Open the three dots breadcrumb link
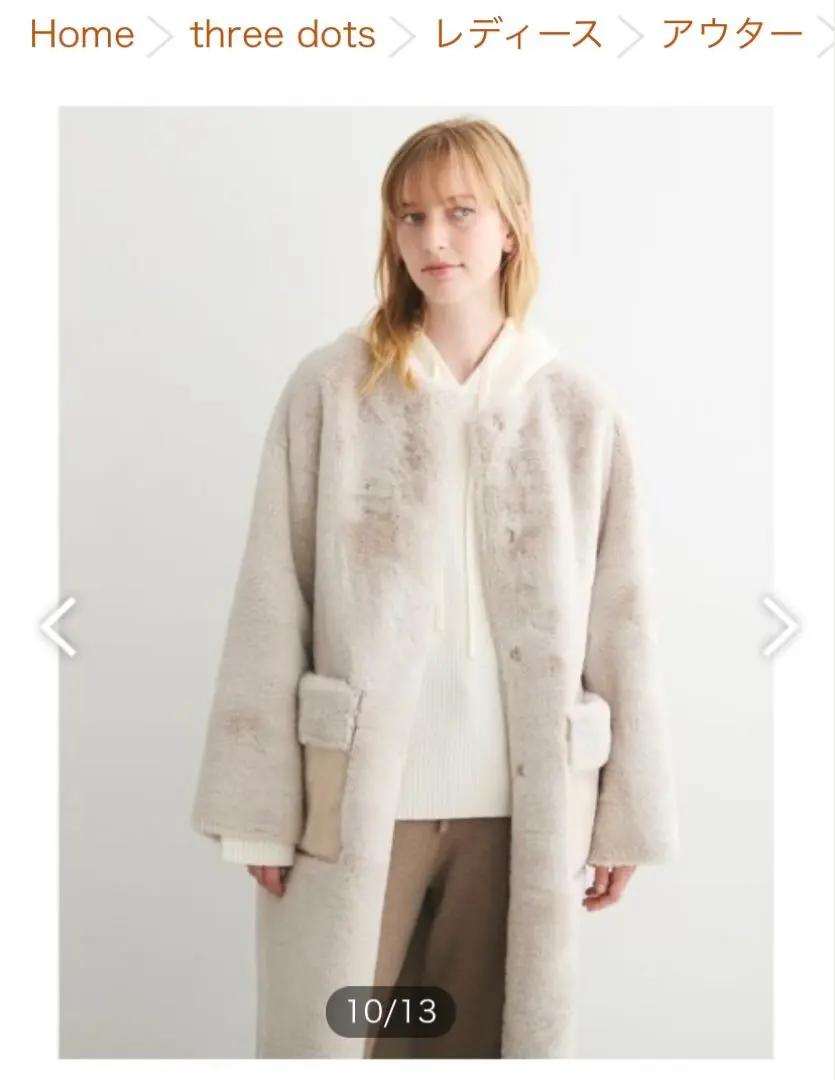Screen dimensions: 835x1080 coord(283,35)
